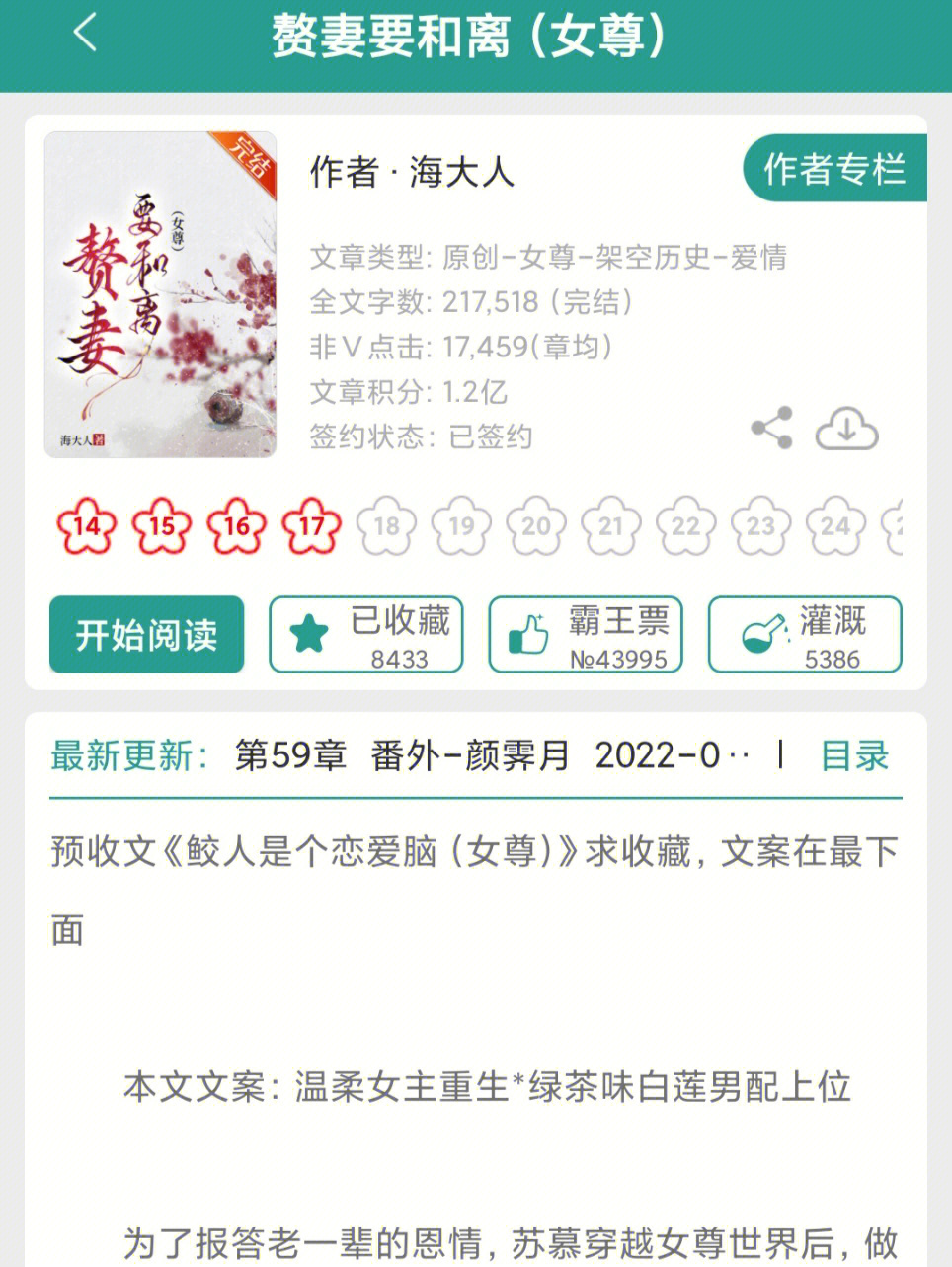
Task: Share this novel
Action: 771,429
